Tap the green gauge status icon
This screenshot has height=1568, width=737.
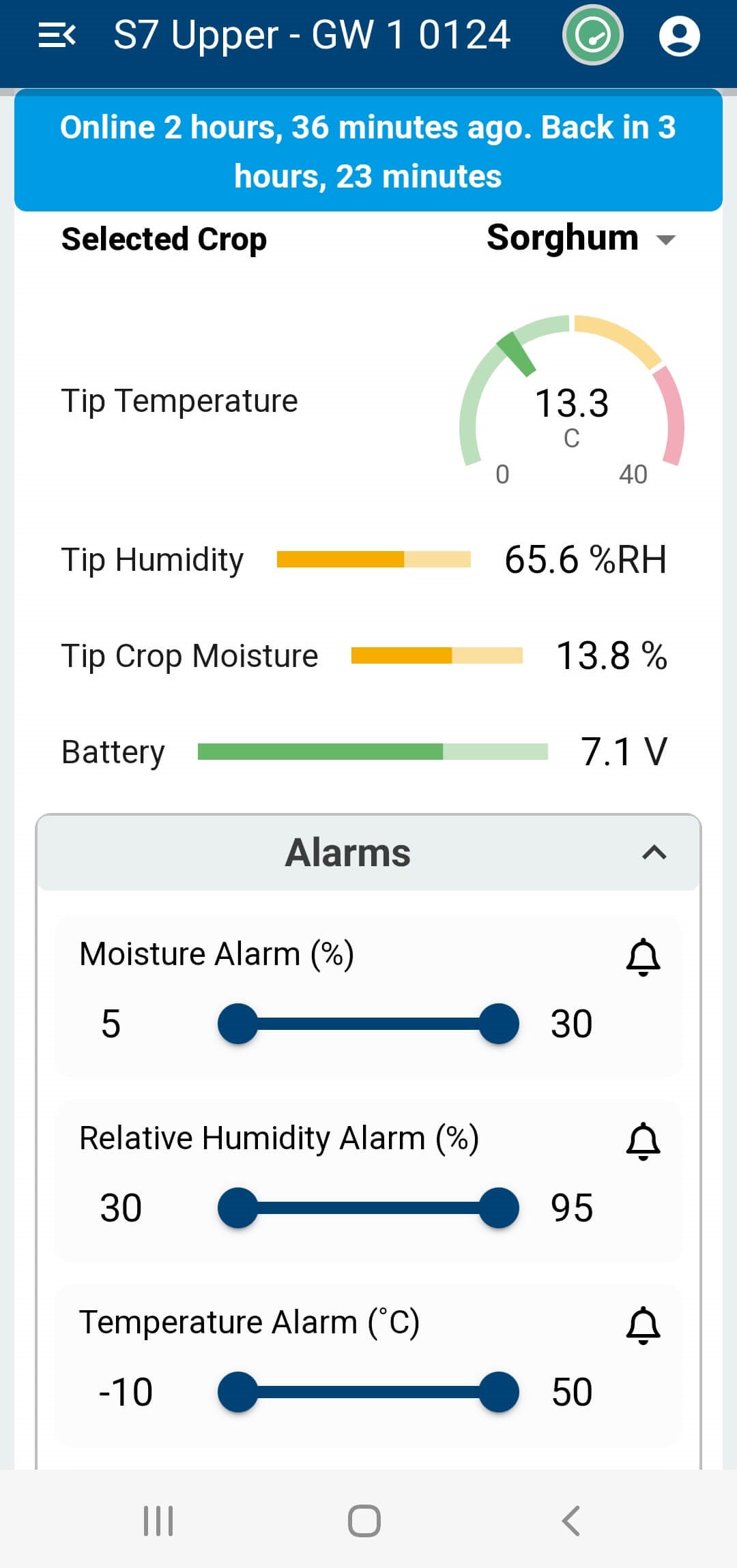(x=592, y=35)
